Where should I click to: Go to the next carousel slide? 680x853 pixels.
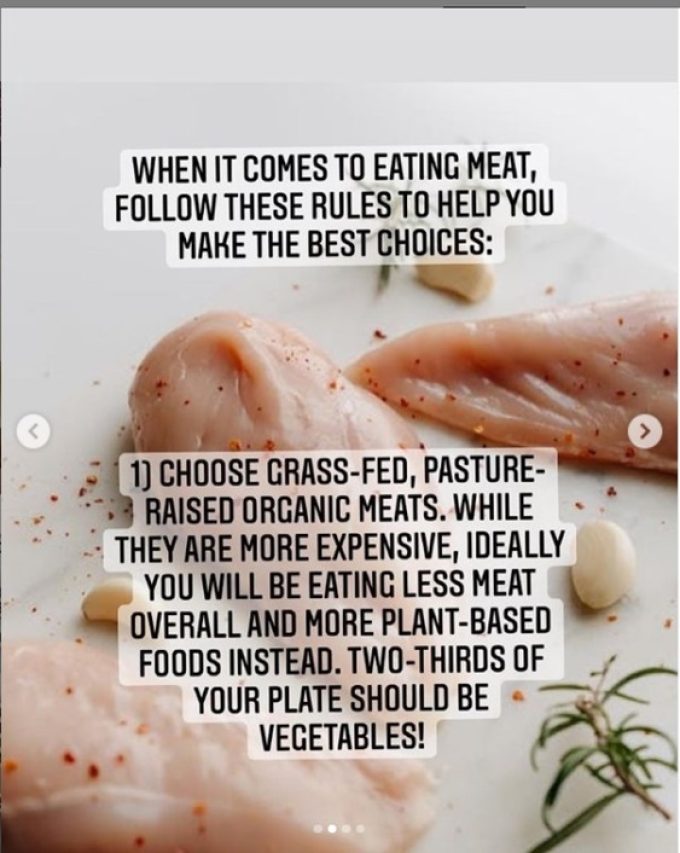coord(645,431)
